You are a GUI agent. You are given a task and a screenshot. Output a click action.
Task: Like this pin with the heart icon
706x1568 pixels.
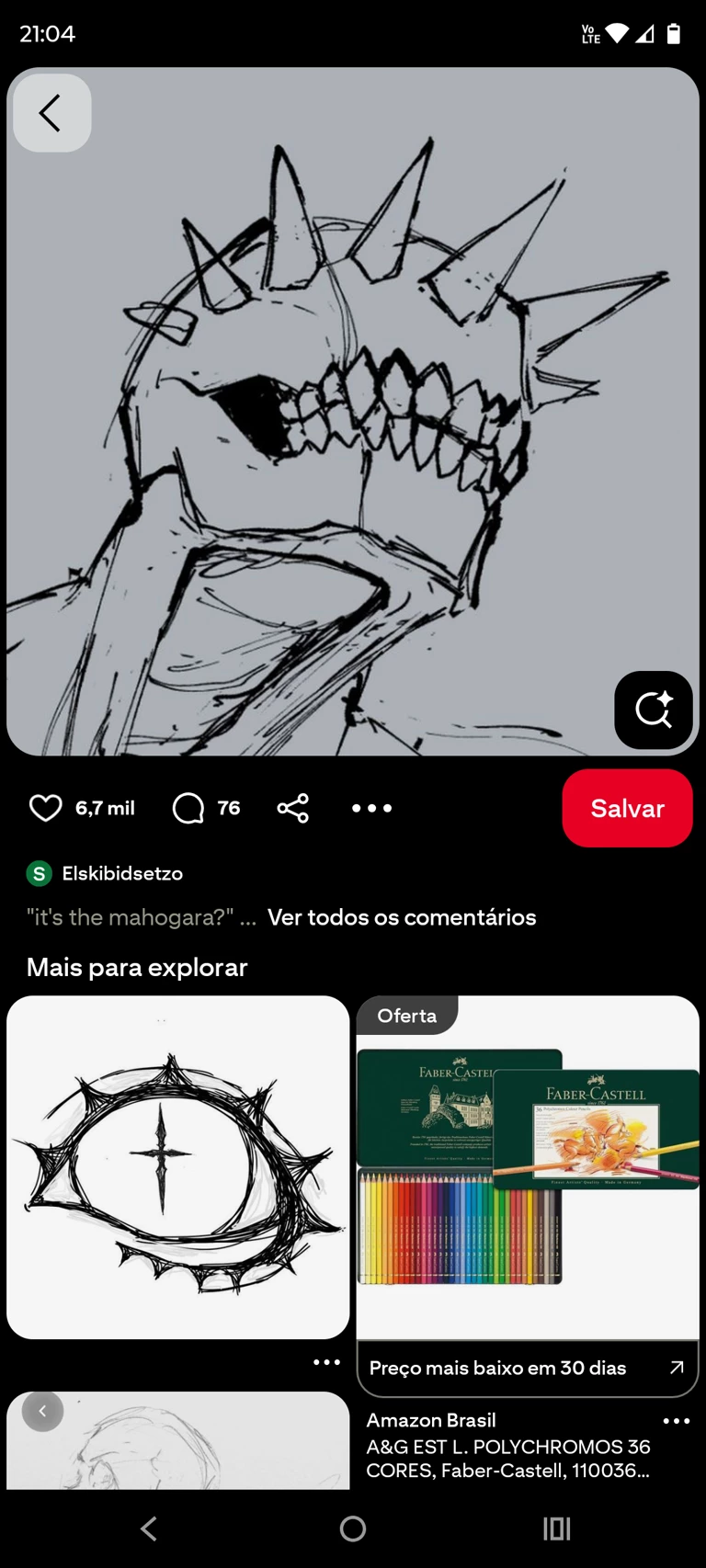click(45, 808)
